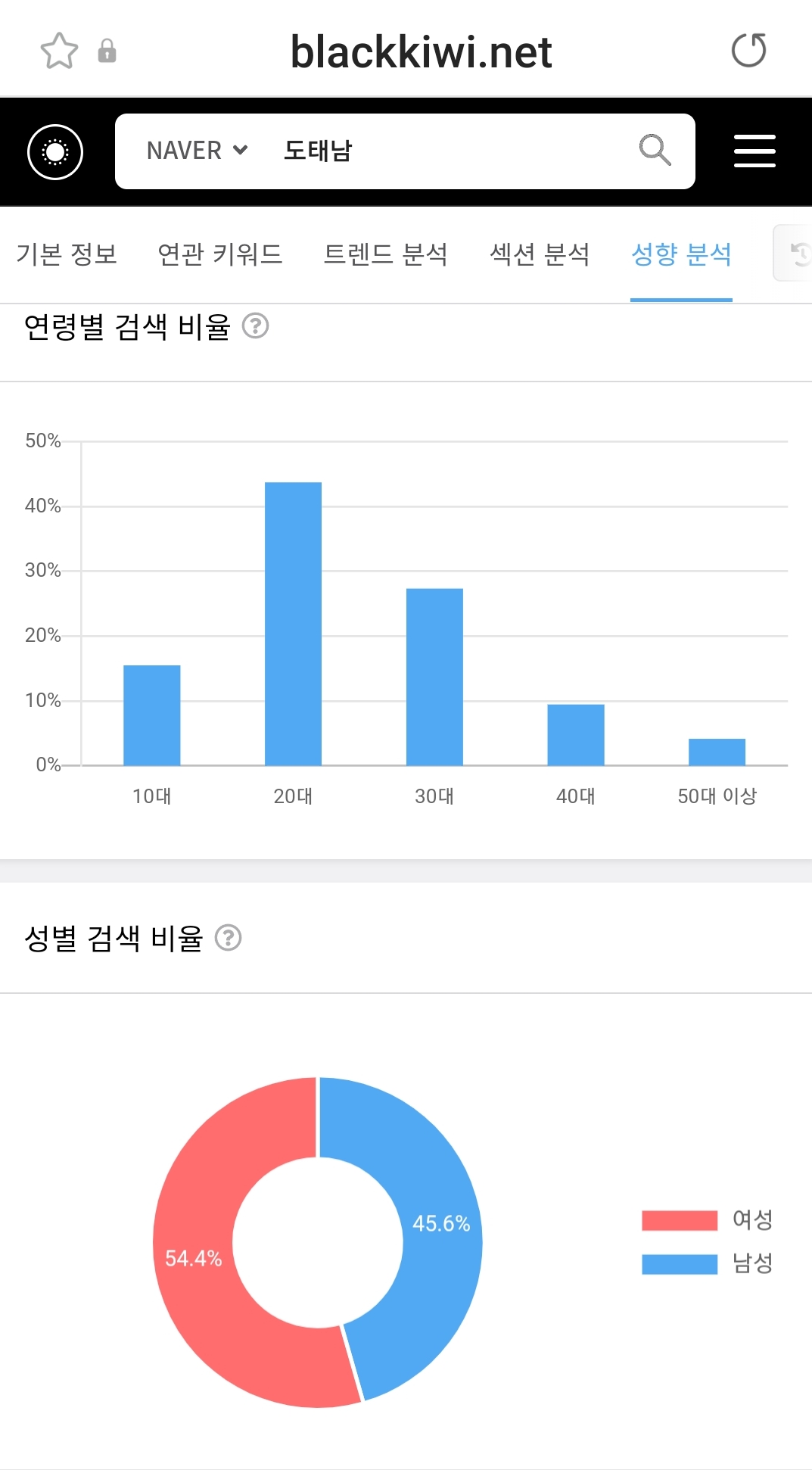Switch to the 섹션 분석 tab

pos(539,254)
